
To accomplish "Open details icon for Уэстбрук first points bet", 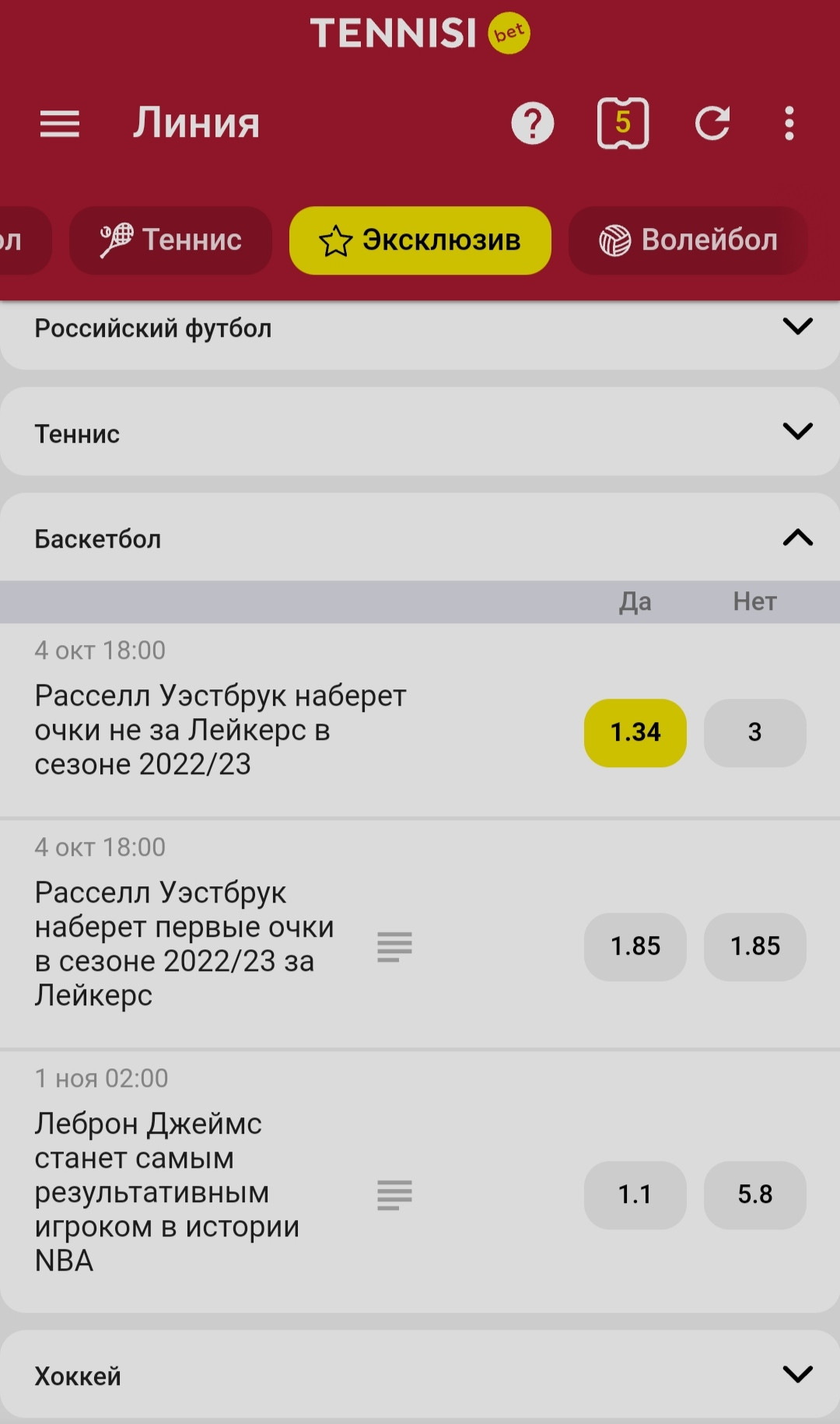I will coord(395,947).
